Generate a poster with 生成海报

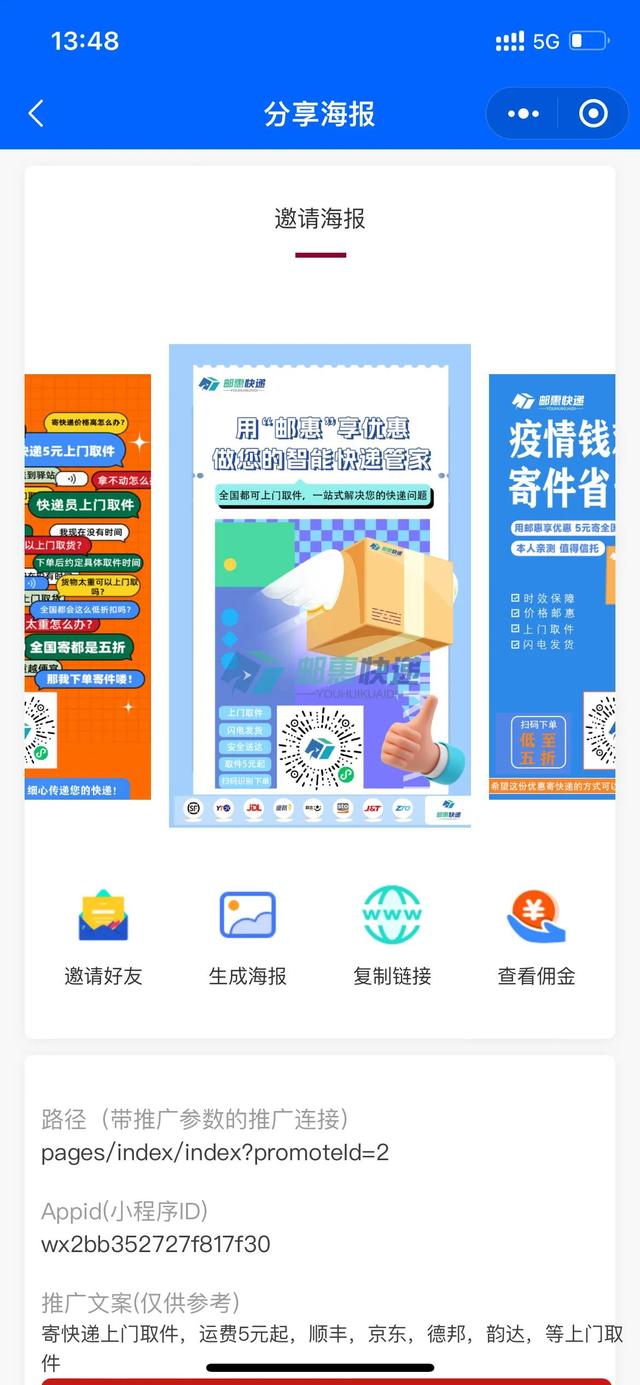click(248, 936)
